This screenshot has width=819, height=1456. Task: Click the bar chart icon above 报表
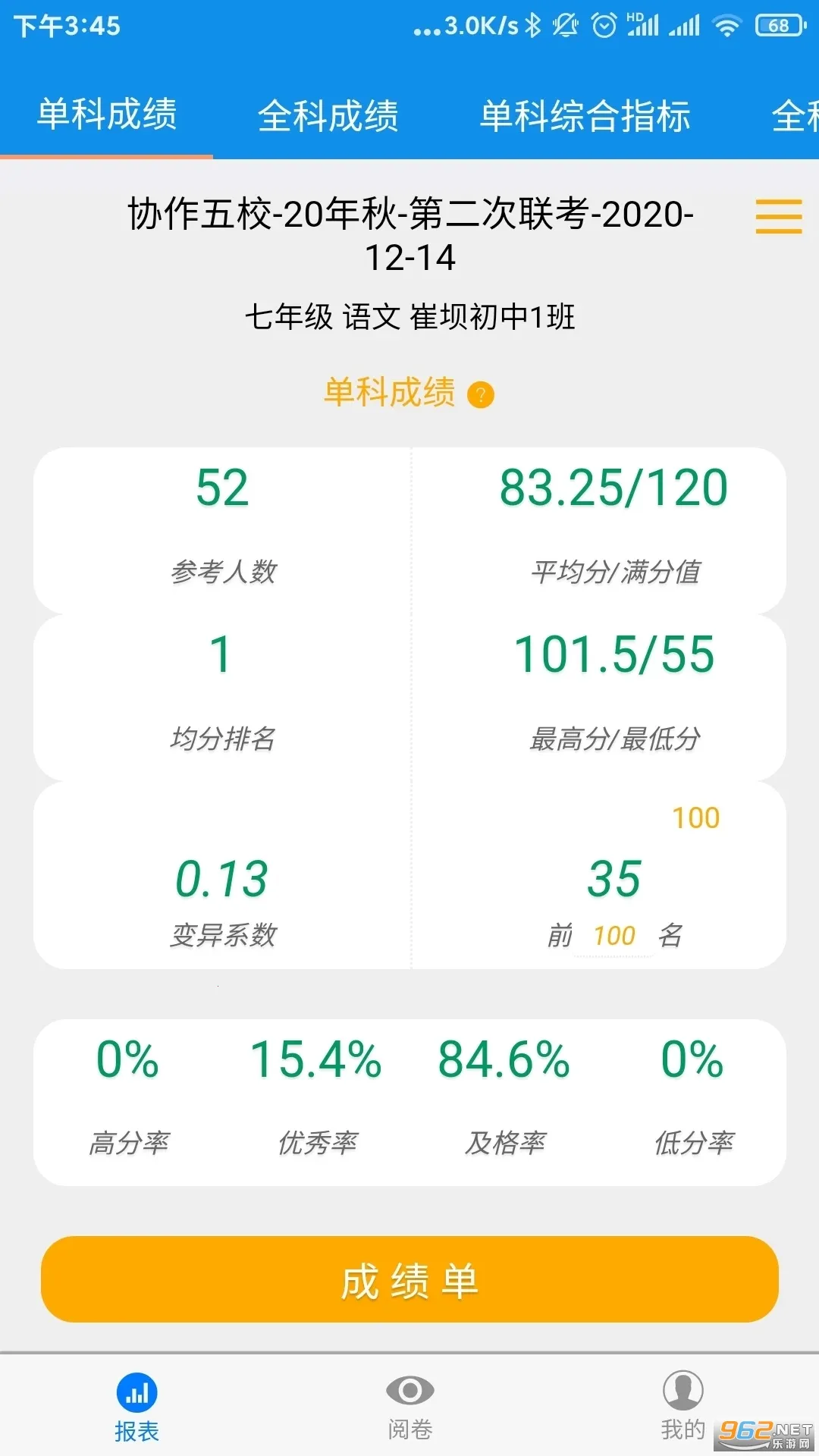(135, 1392)
